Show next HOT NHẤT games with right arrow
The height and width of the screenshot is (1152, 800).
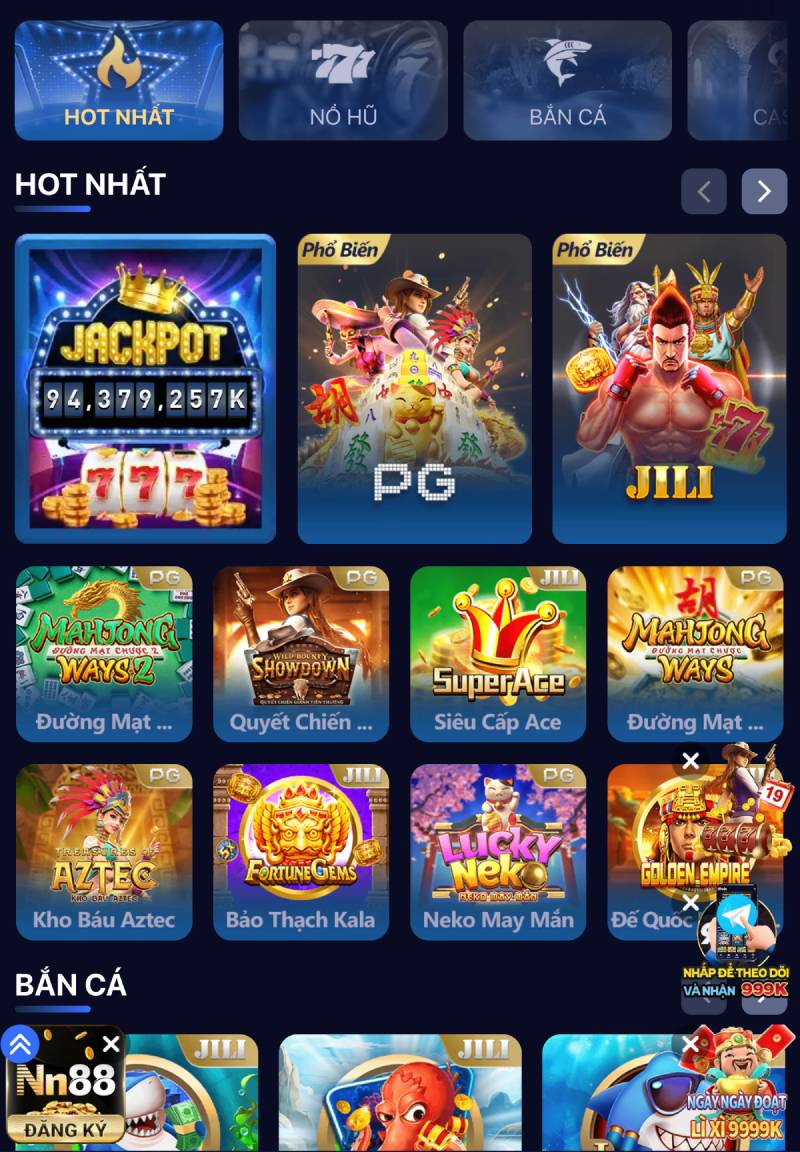coord(764,191)
